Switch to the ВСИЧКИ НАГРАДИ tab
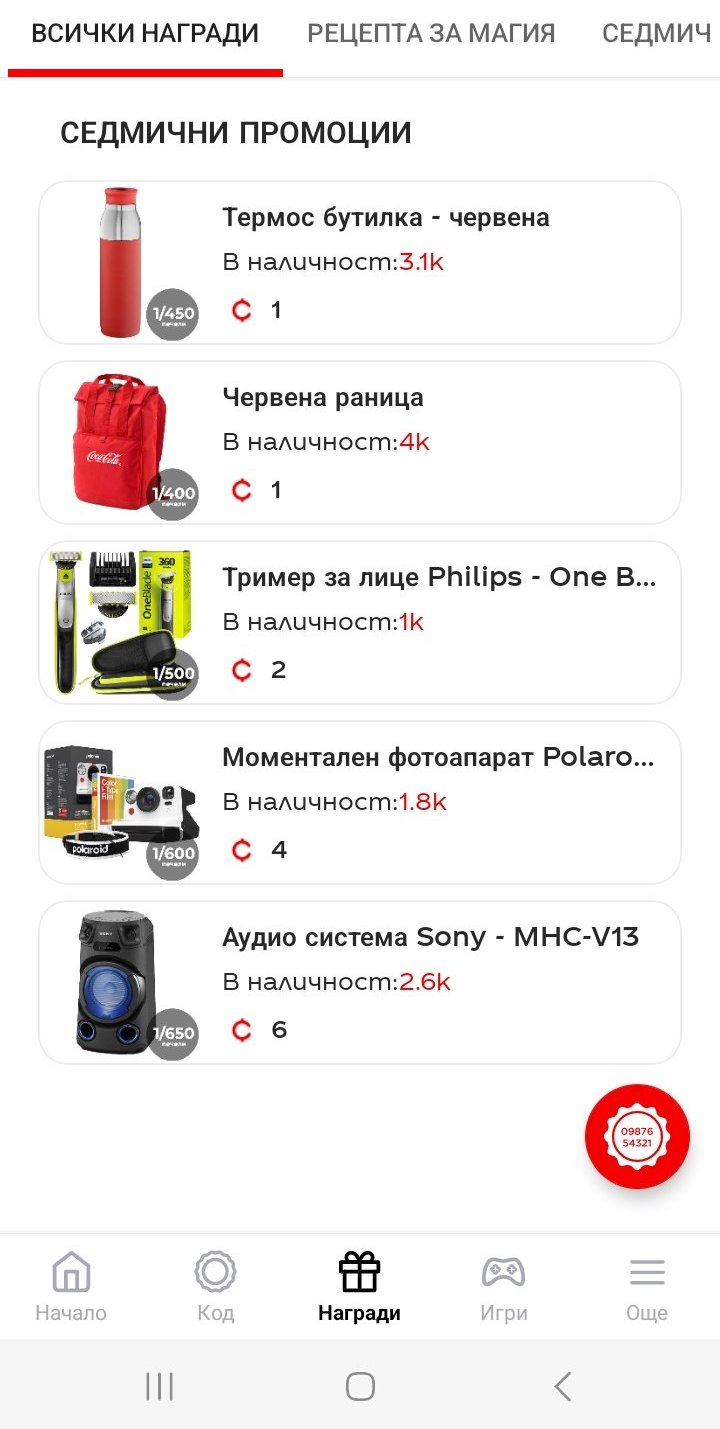 (145, 34)
